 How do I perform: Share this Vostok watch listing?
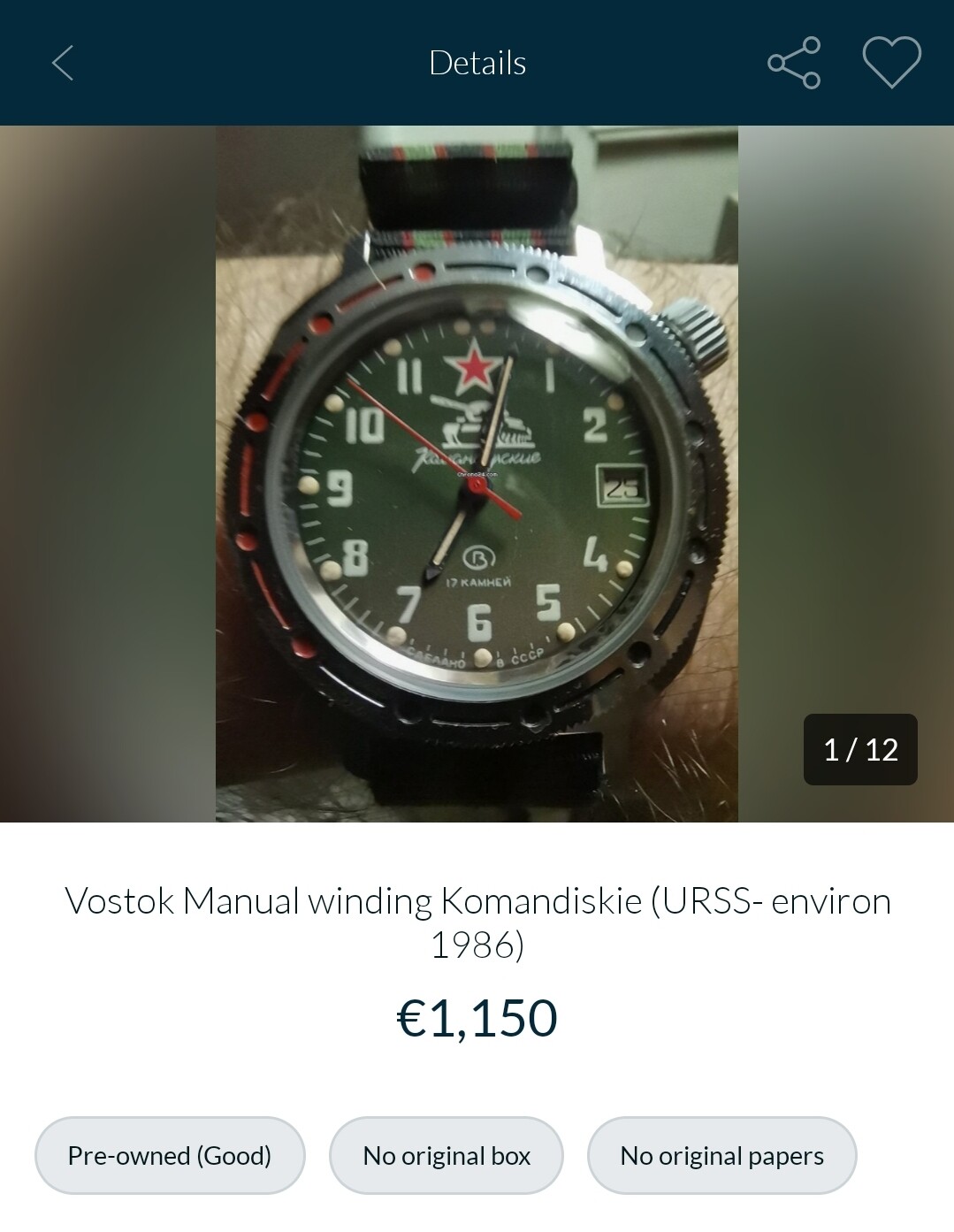click(x=793, y=63)
